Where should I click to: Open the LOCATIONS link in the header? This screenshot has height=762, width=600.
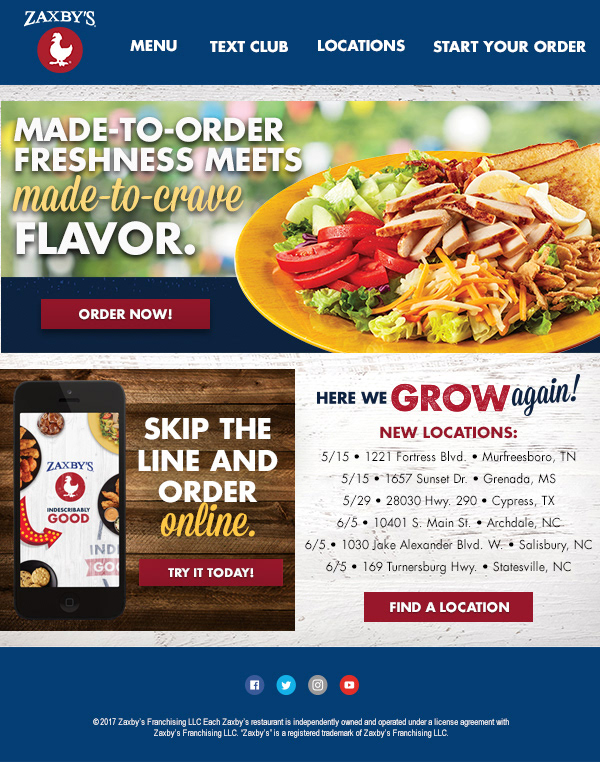tap(361, 46)
